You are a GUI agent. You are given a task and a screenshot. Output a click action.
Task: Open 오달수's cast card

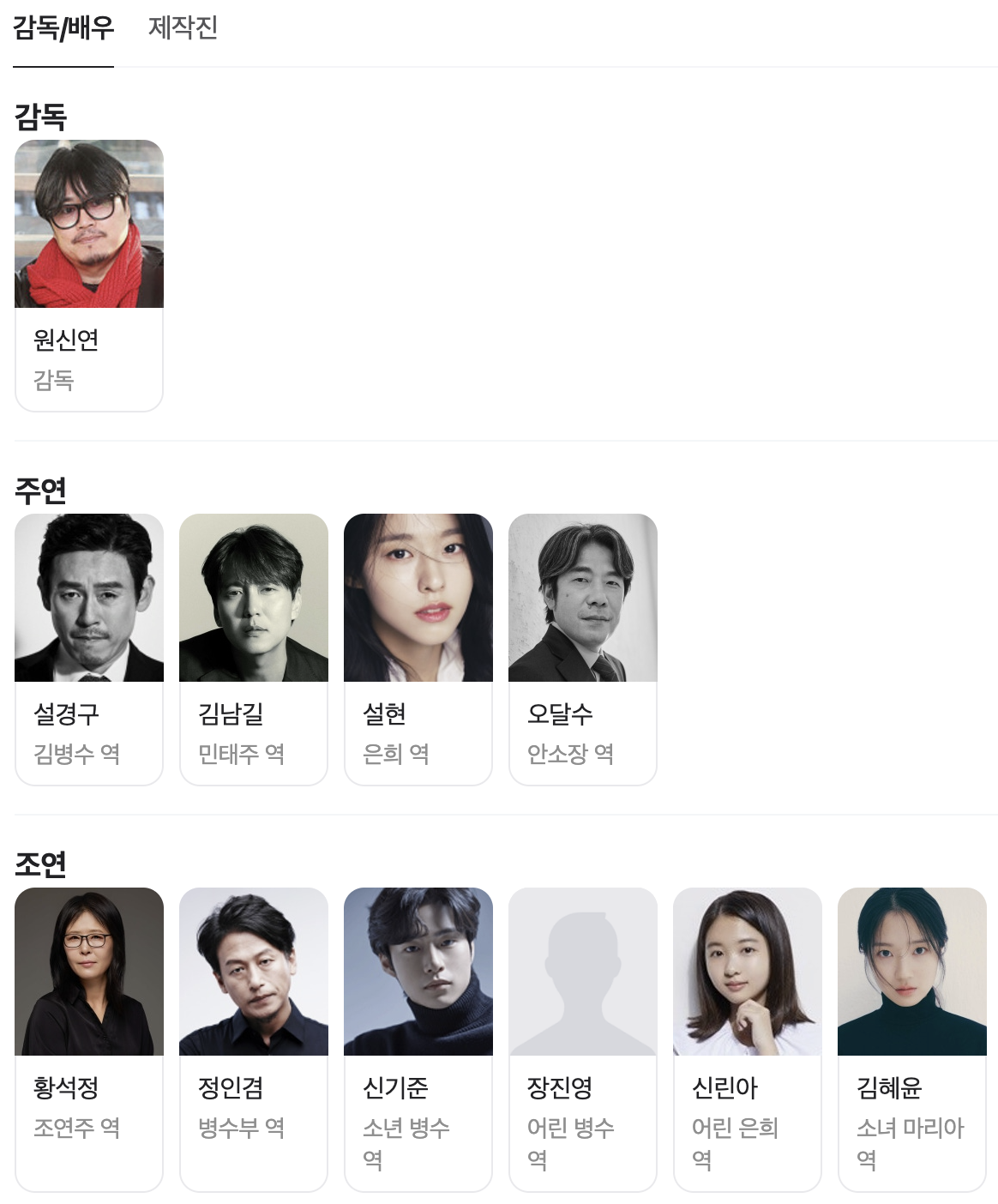pos(583,648)
